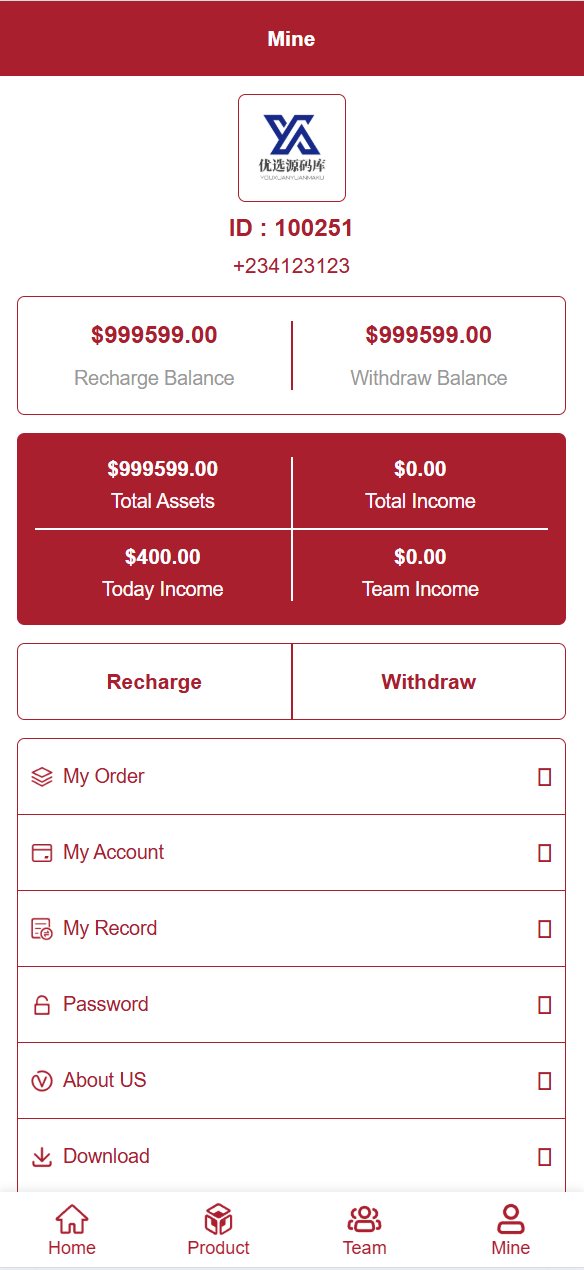Tap the Recharge button
This screenshot has width=584, height=1270.
tap(154, 682)
